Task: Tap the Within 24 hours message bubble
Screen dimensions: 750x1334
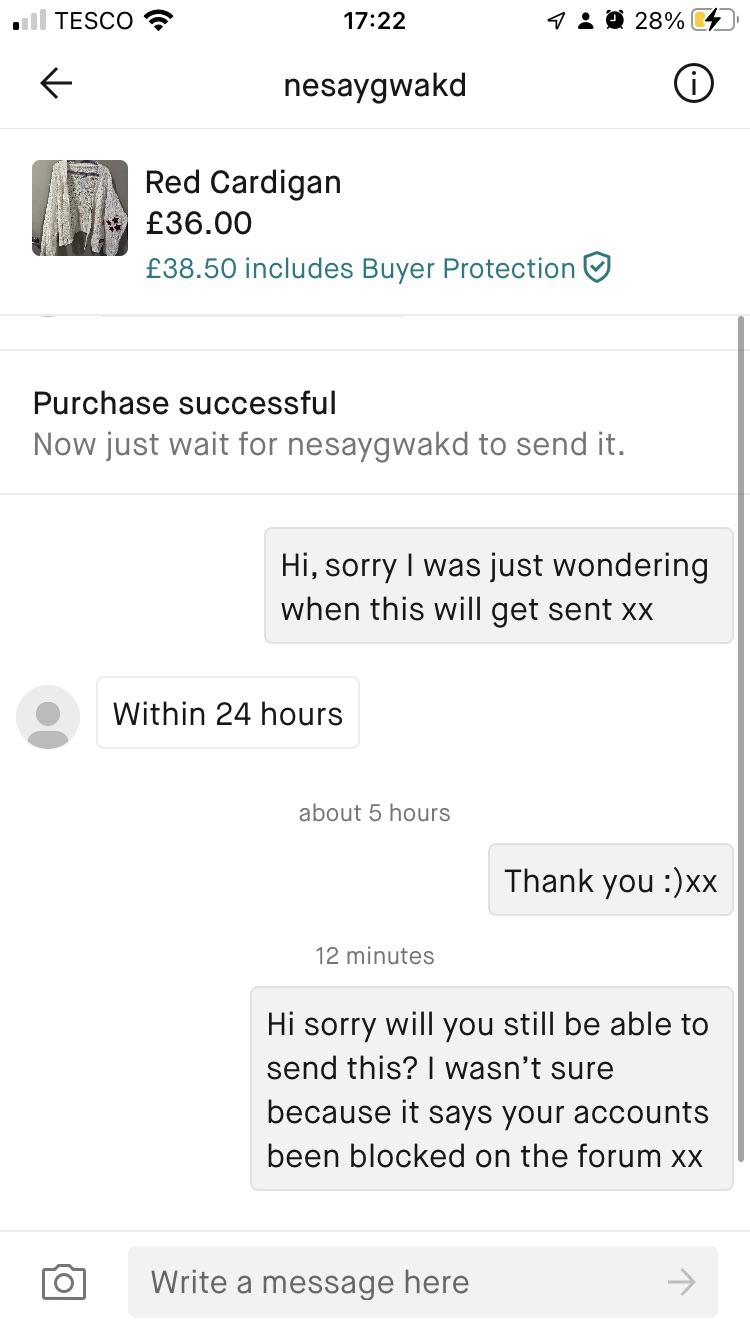Action: (227, 712)
